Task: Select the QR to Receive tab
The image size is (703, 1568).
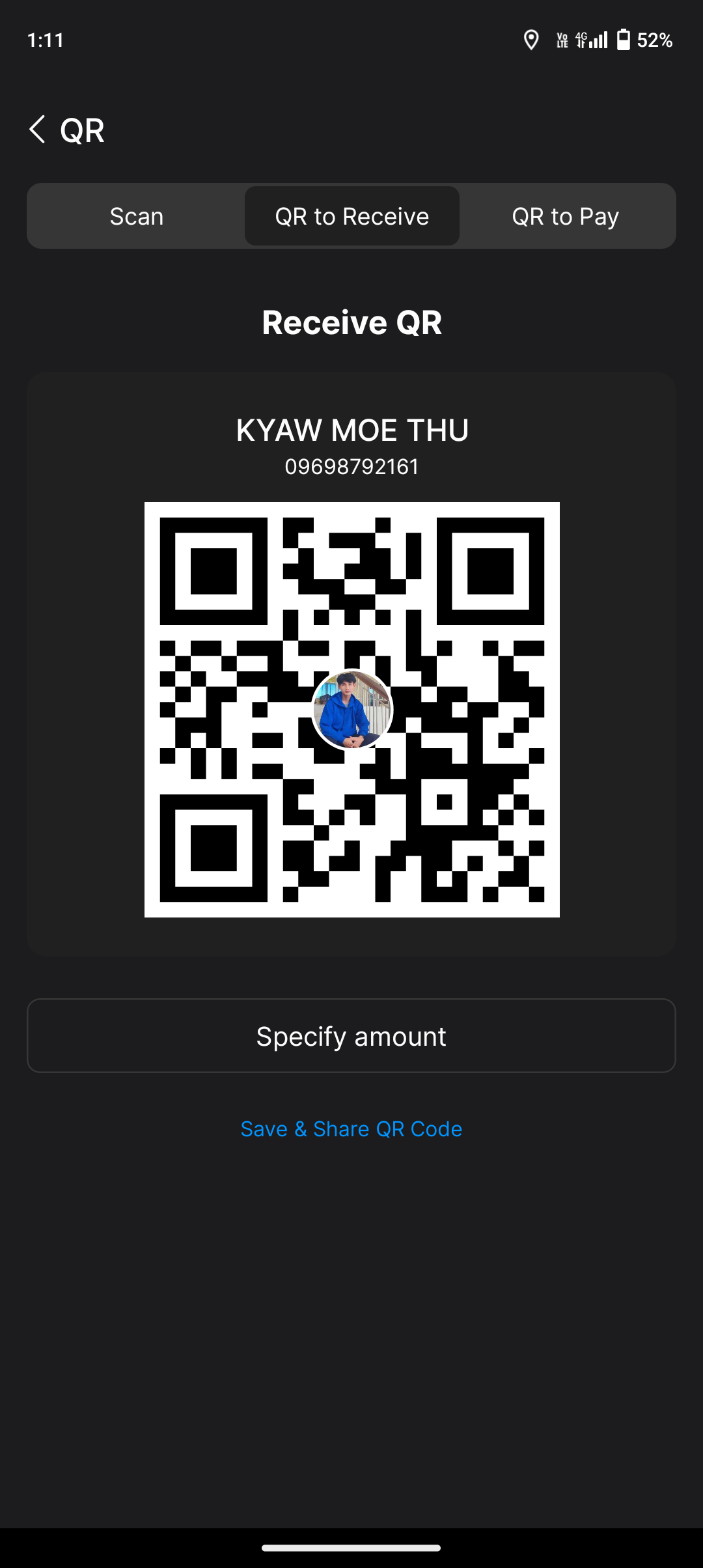Action: 351,216
